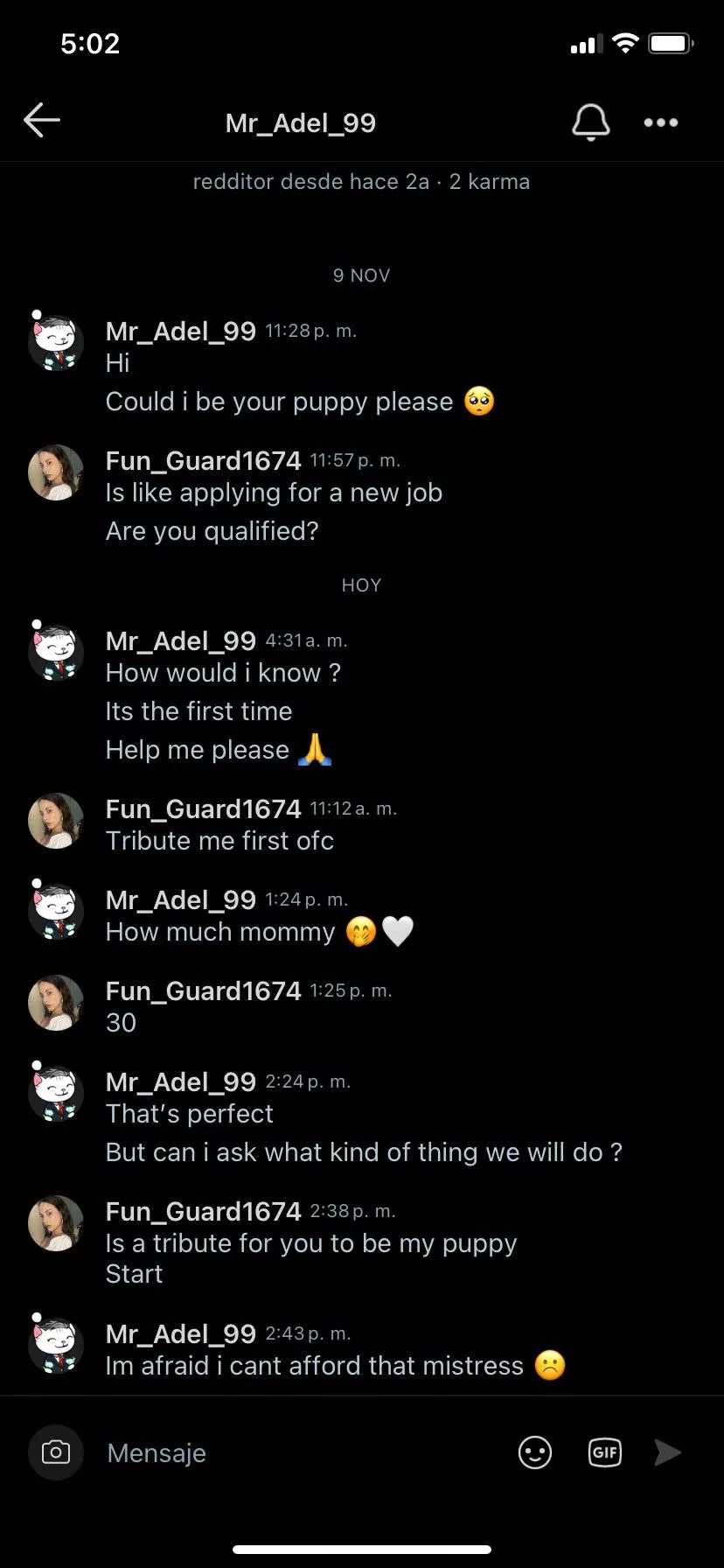Open Mr_Adel_99's profile from the header title
Viewport: 724px width, 1568px height.
click(300, 123)
